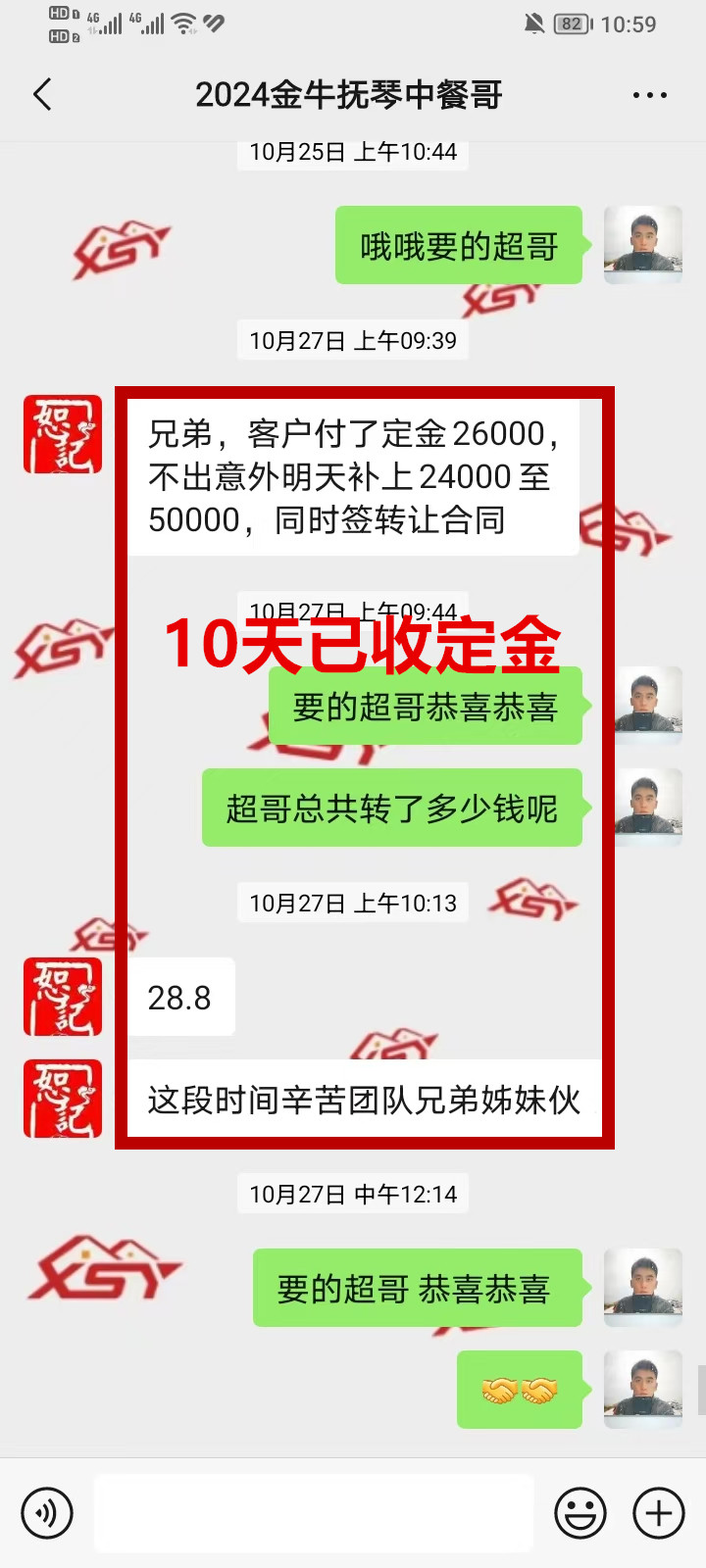The image size is (706, 1568).
Task: Open the emoji sticker panel
Action: pyautogui.click(x=580, y=1513)
